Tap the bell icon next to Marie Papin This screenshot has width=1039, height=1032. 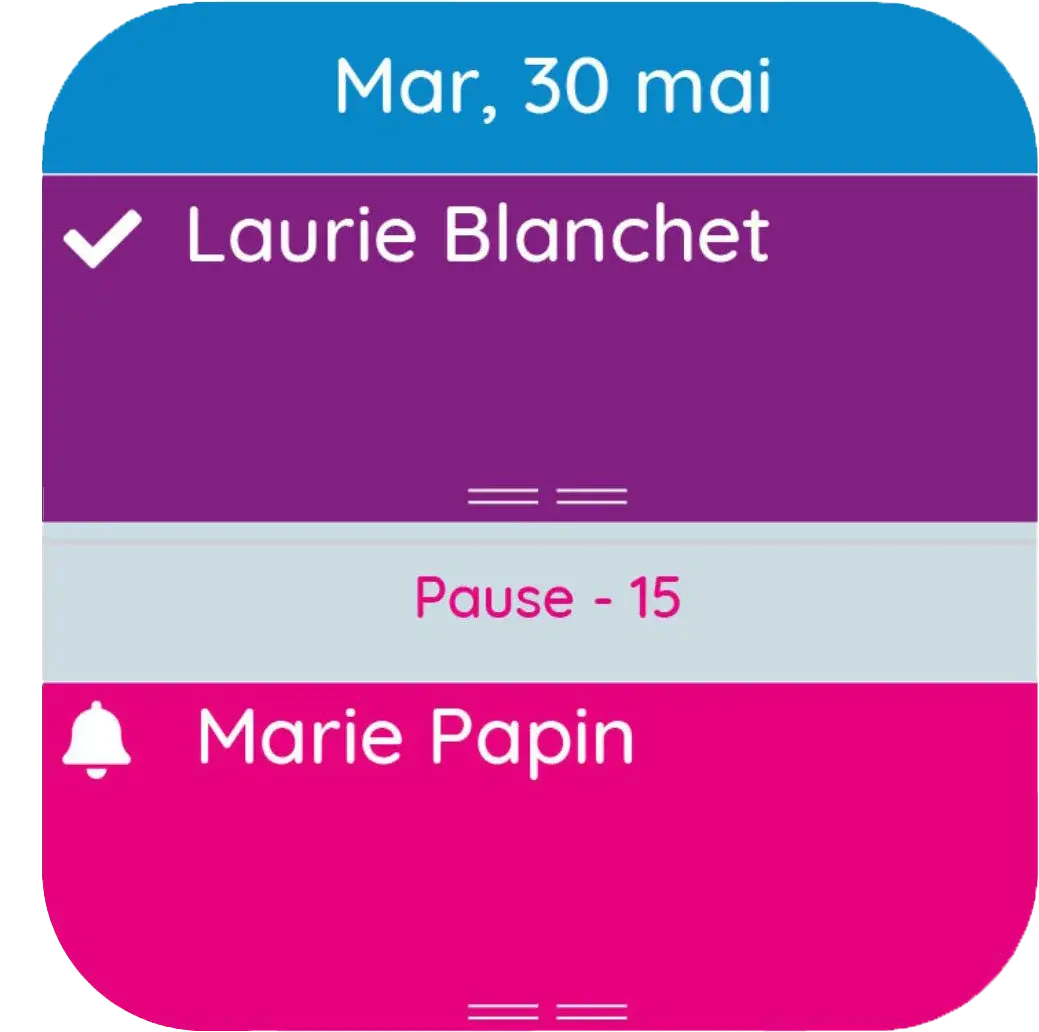(97, 740)
